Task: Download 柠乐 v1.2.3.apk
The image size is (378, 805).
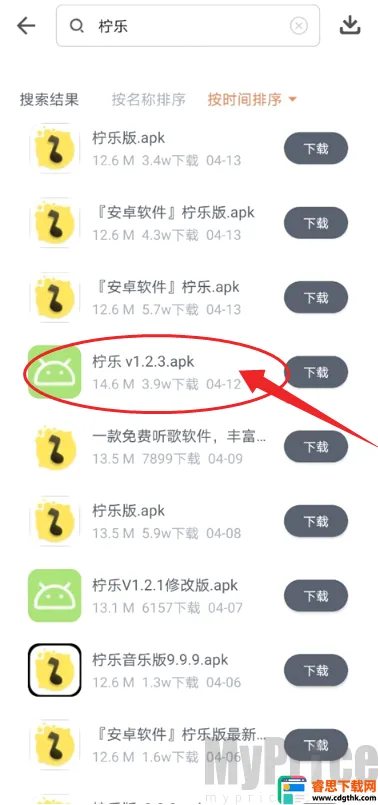Action: point(316,372)
